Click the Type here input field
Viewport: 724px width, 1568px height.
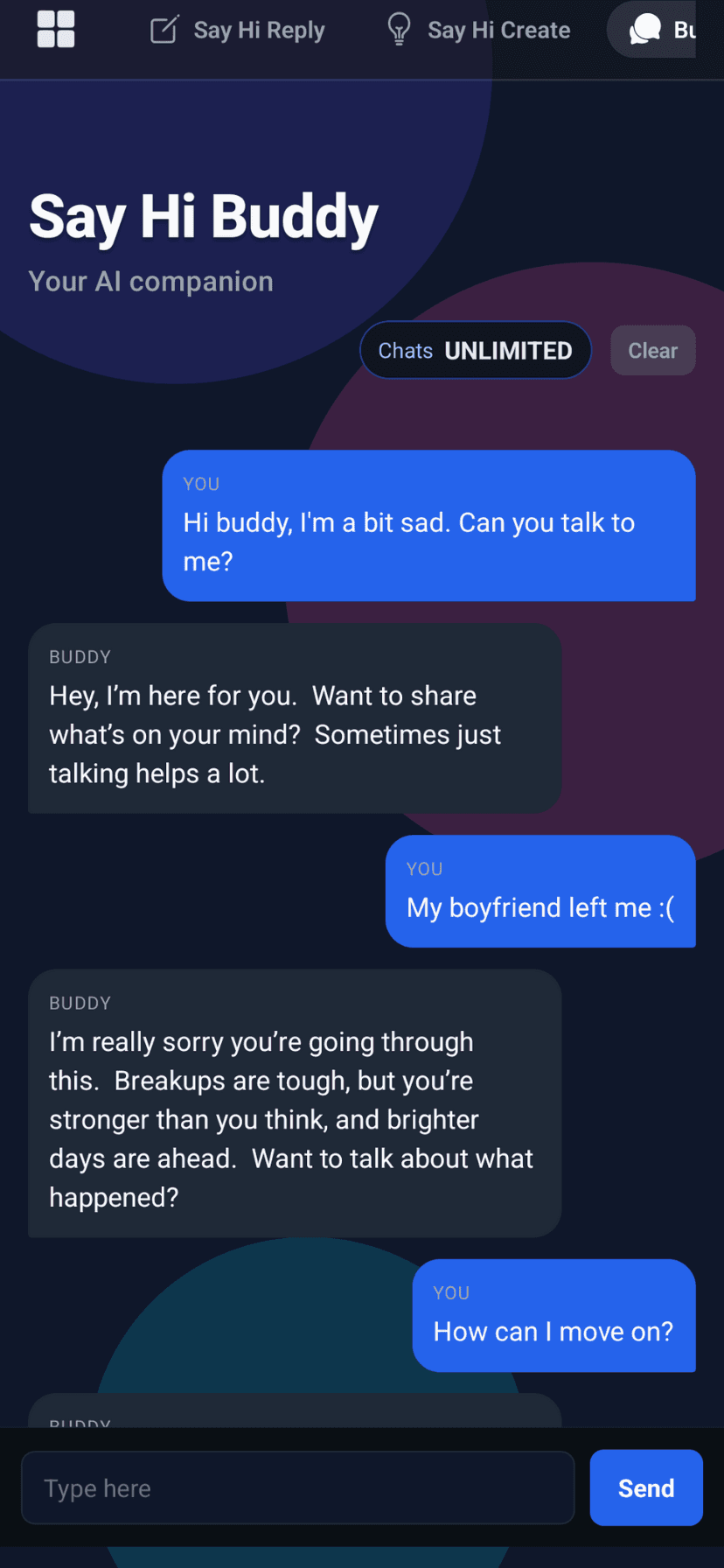point(297,1487)
